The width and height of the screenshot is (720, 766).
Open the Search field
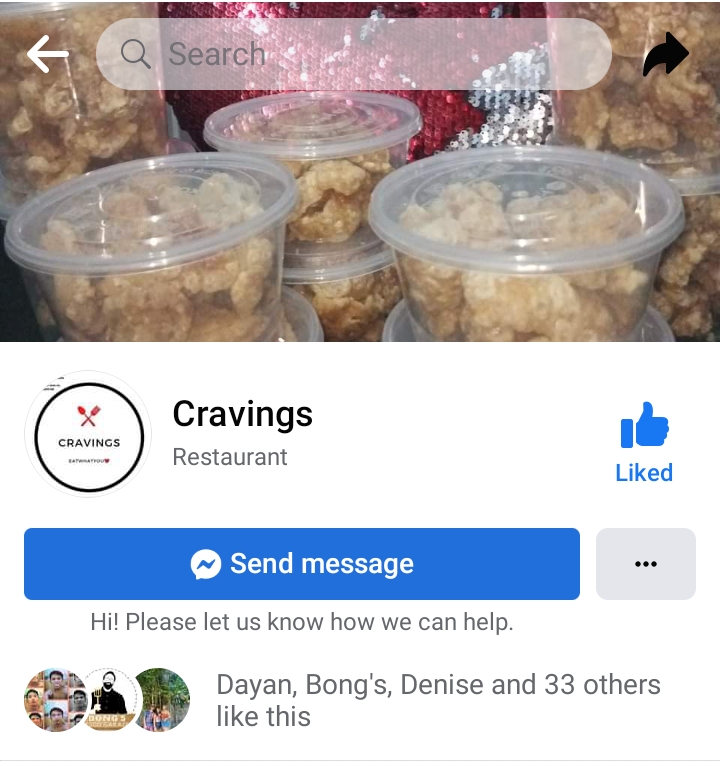[354, 54]
